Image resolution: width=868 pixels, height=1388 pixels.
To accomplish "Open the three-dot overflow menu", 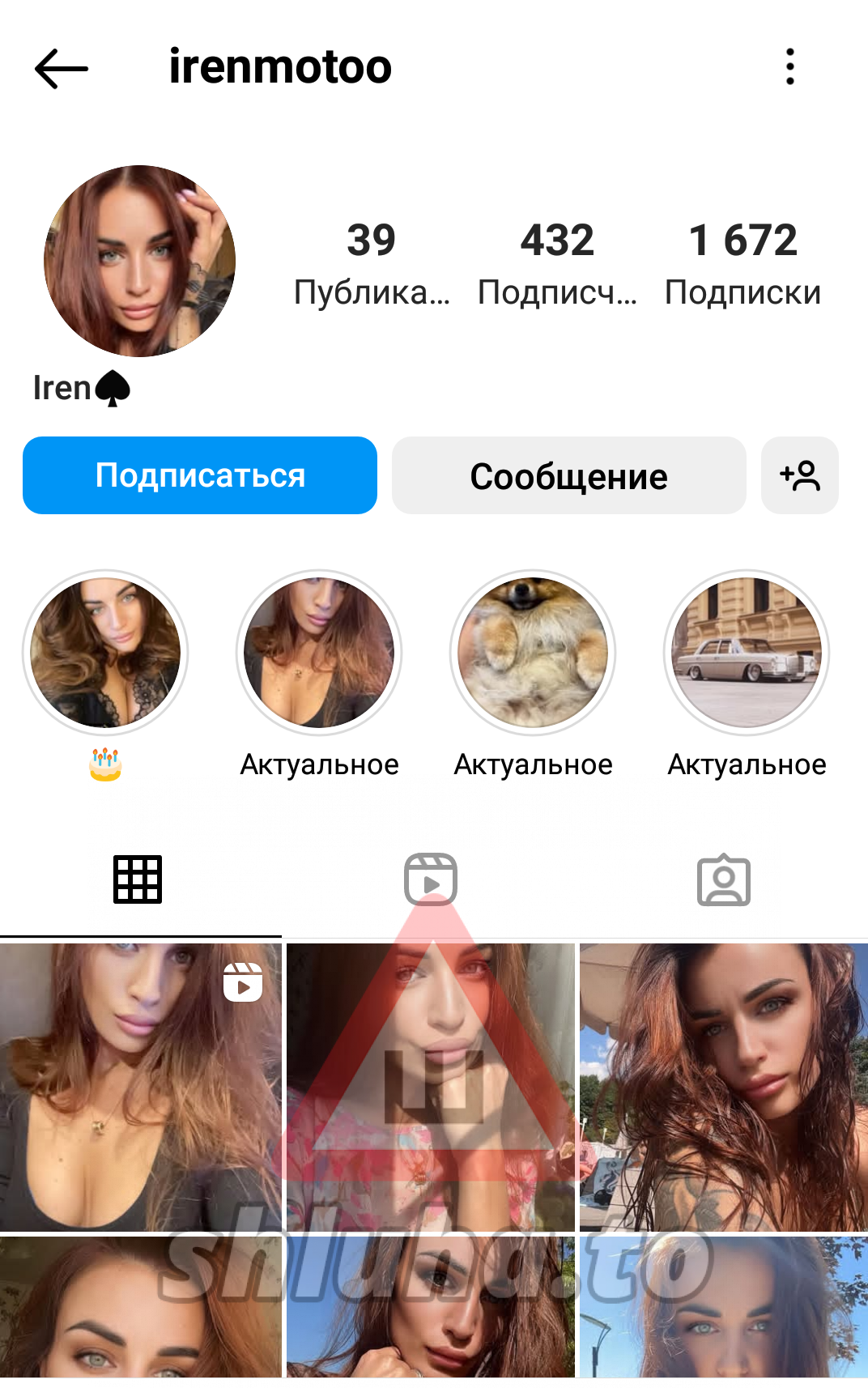I will tap(789, 66).
